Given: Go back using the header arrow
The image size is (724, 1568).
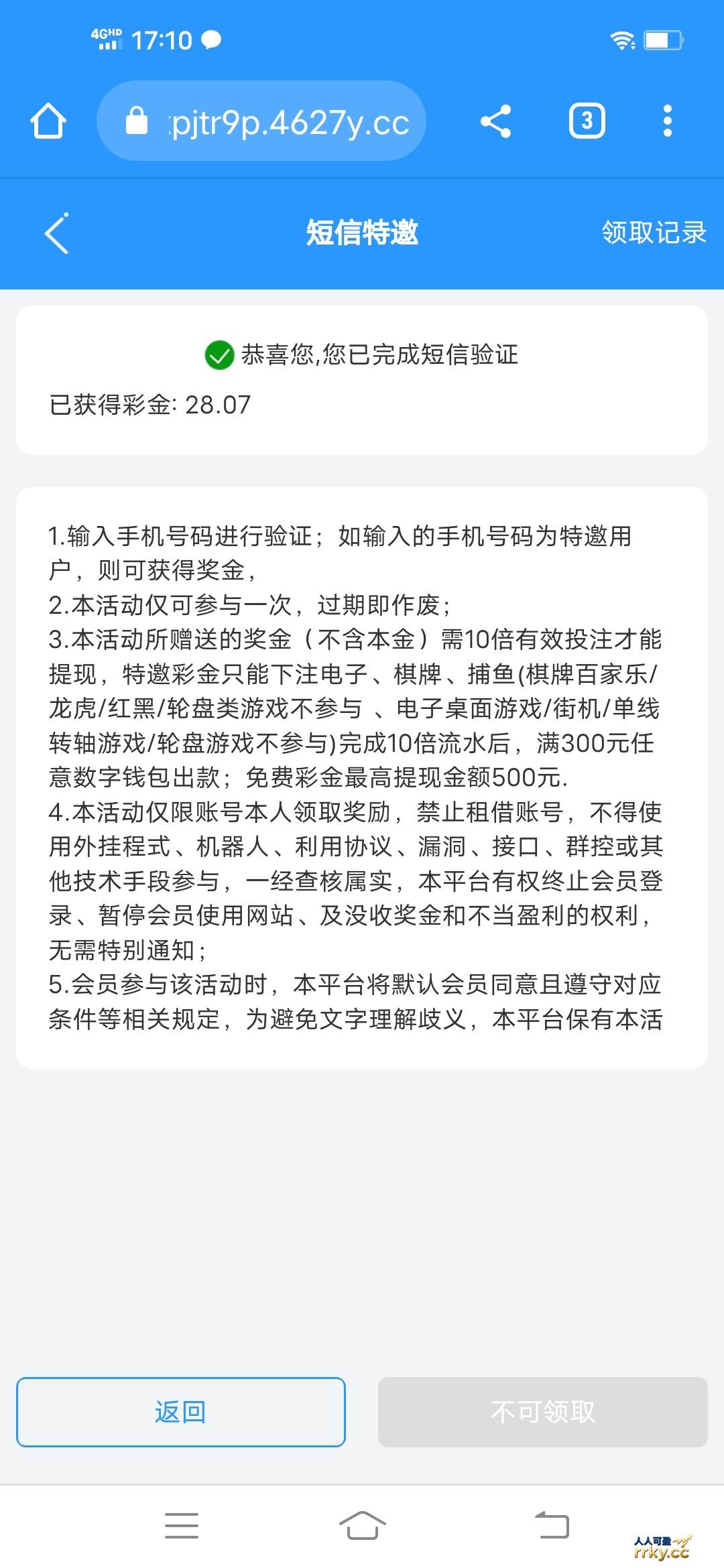Looking at the screenshot, I should [x=56, y=233].
